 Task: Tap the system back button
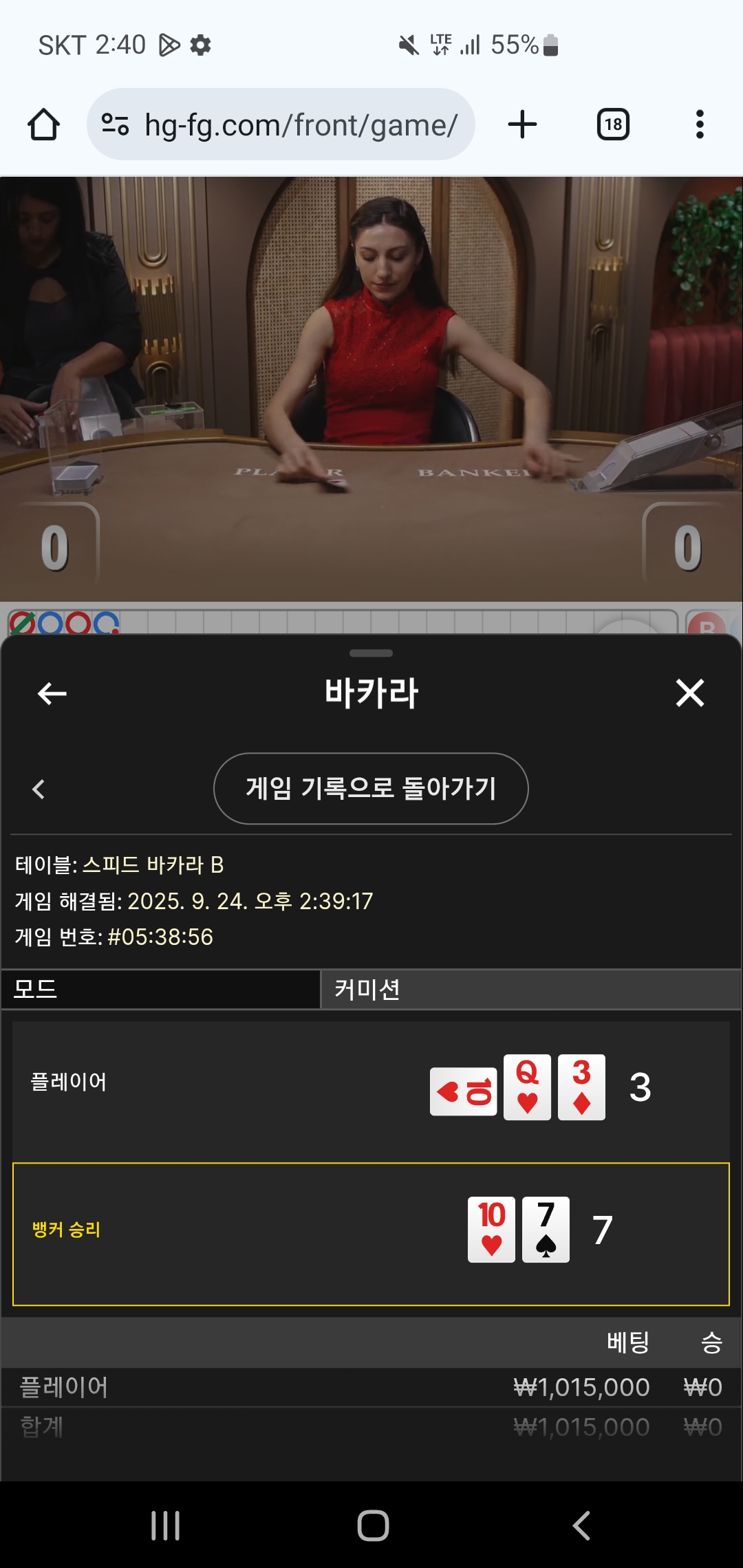(x=581, y=1525)
